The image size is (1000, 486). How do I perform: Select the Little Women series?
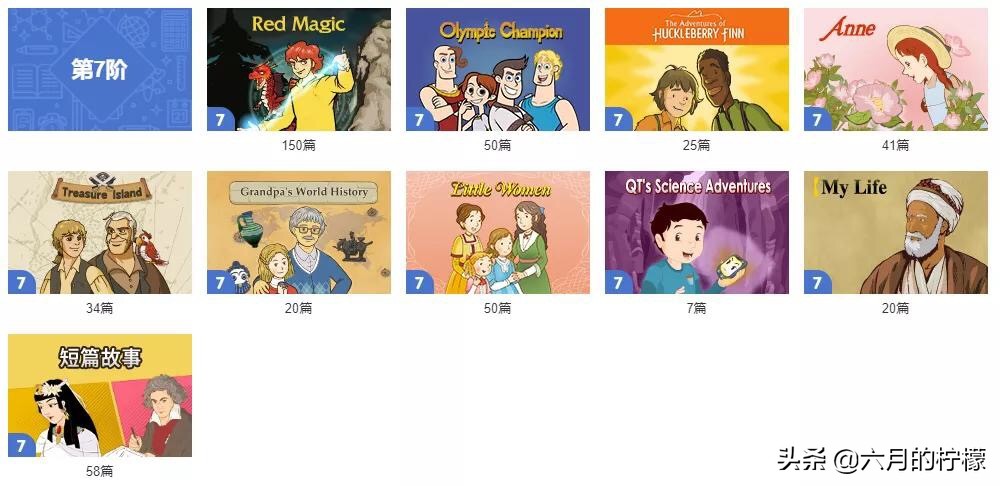tap(497, 232)
